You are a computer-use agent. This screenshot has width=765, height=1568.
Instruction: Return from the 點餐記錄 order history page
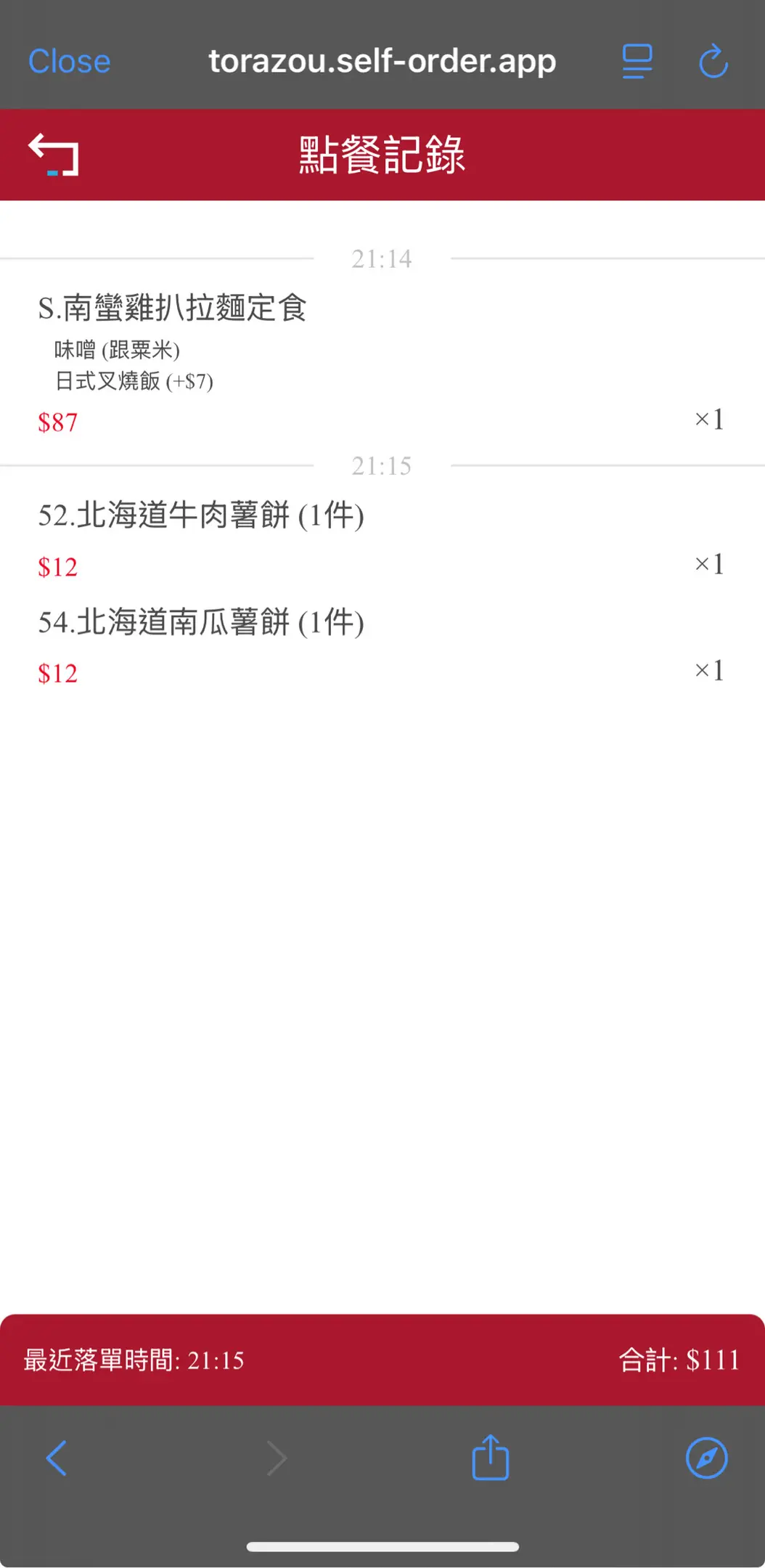point(54,155)
